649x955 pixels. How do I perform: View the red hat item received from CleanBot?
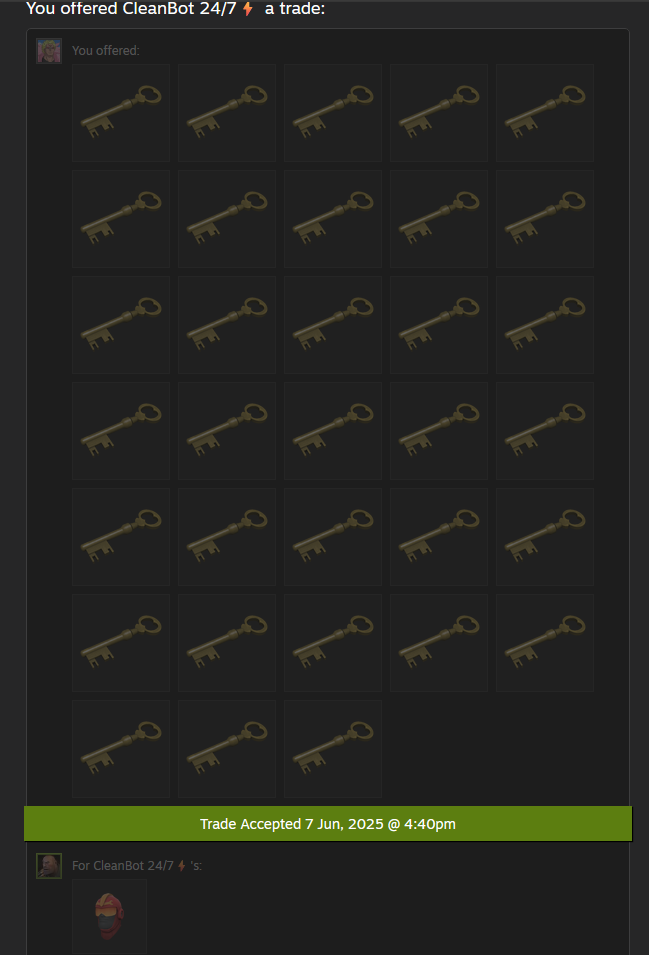pyautogui.click(x=109, y=916)
